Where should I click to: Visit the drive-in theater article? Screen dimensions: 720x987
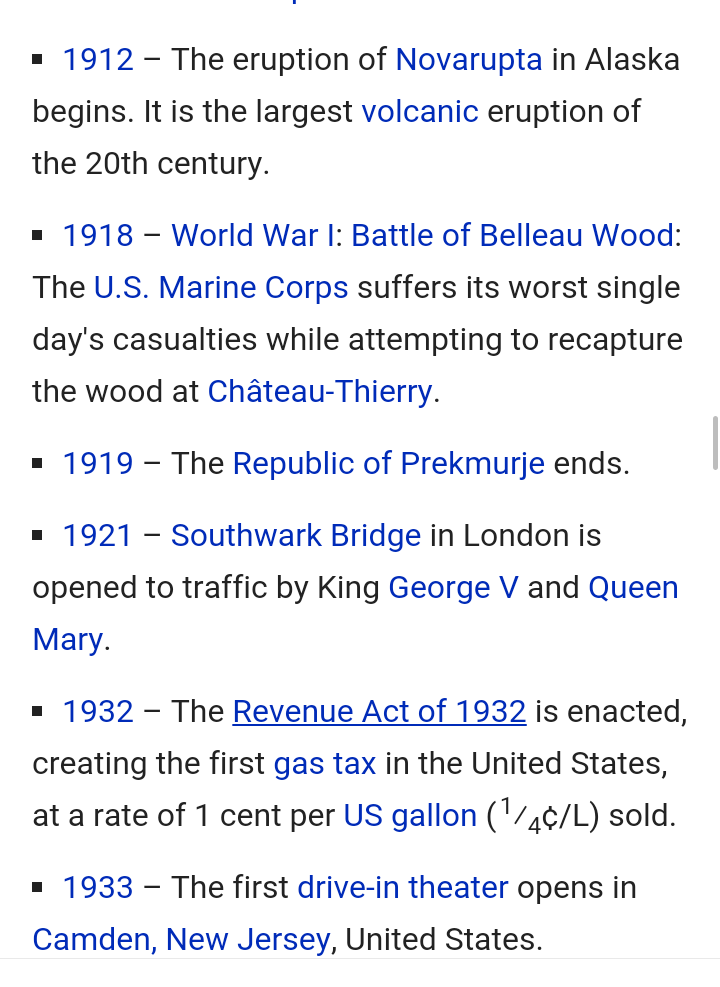(403, 888)
